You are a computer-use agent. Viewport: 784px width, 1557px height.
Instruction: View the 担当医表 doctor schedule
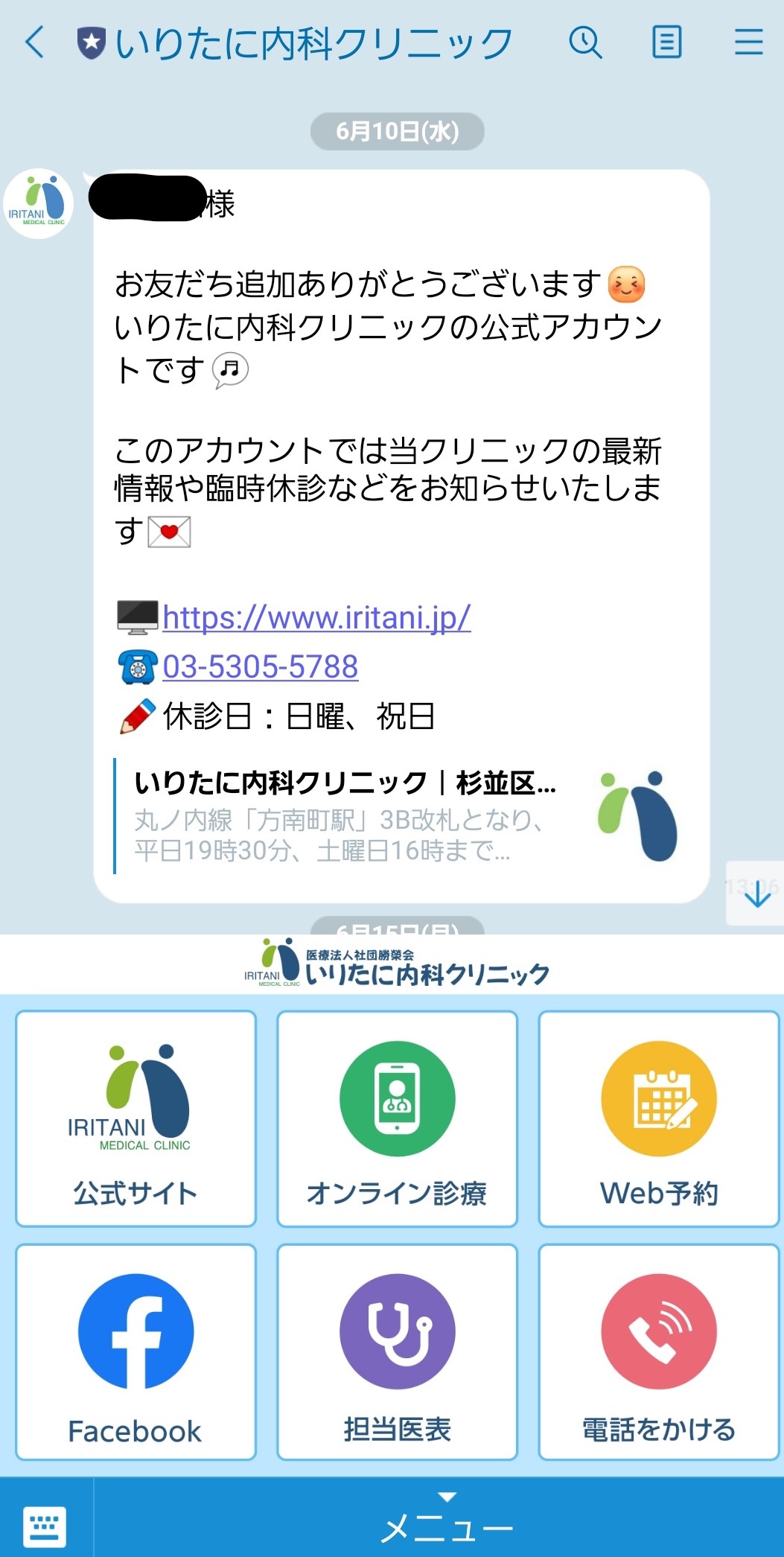pos(397,1352)
